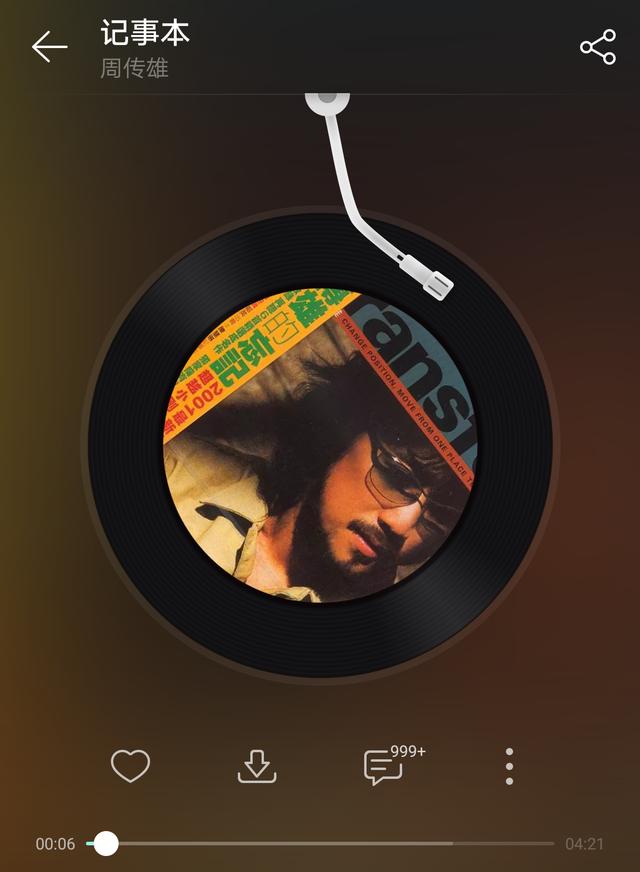
Task: Open the three-dot more options menu
Action: coord(509,767)
